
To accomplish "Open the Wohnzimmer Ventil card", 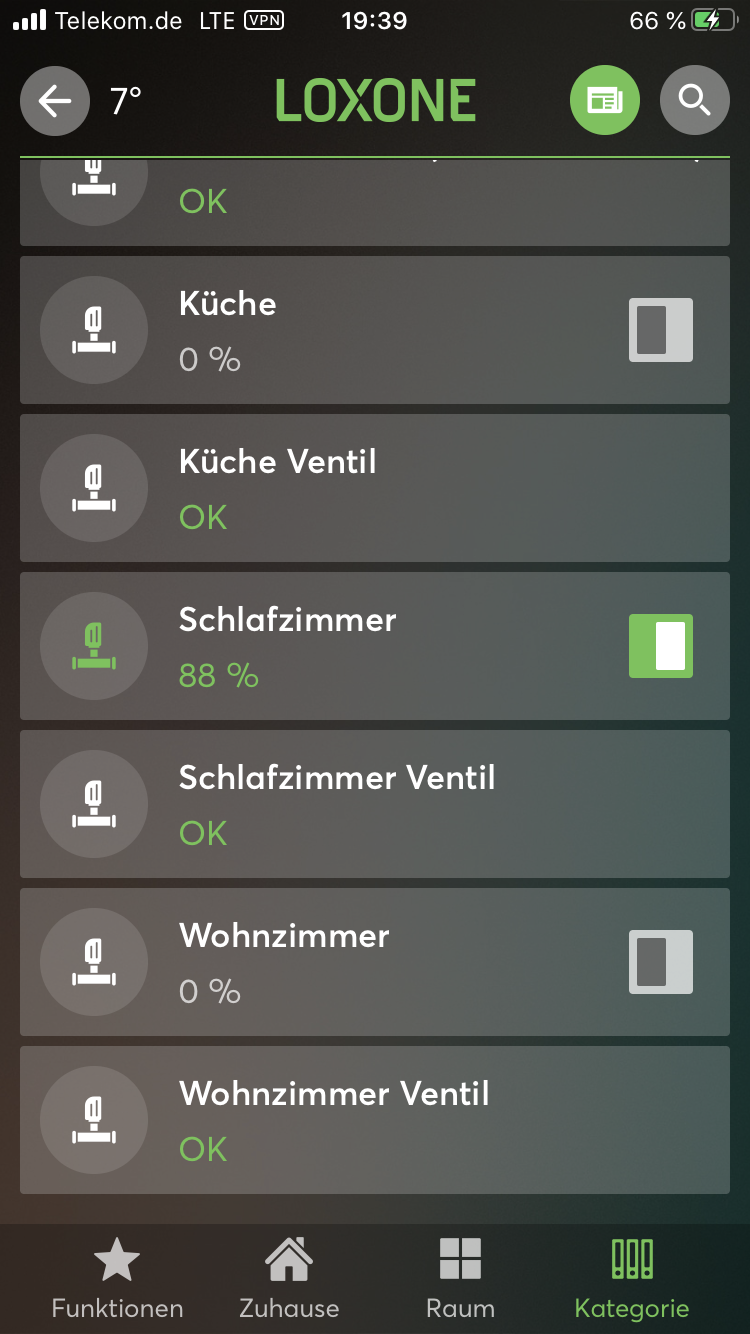I will coord(374,1120).
